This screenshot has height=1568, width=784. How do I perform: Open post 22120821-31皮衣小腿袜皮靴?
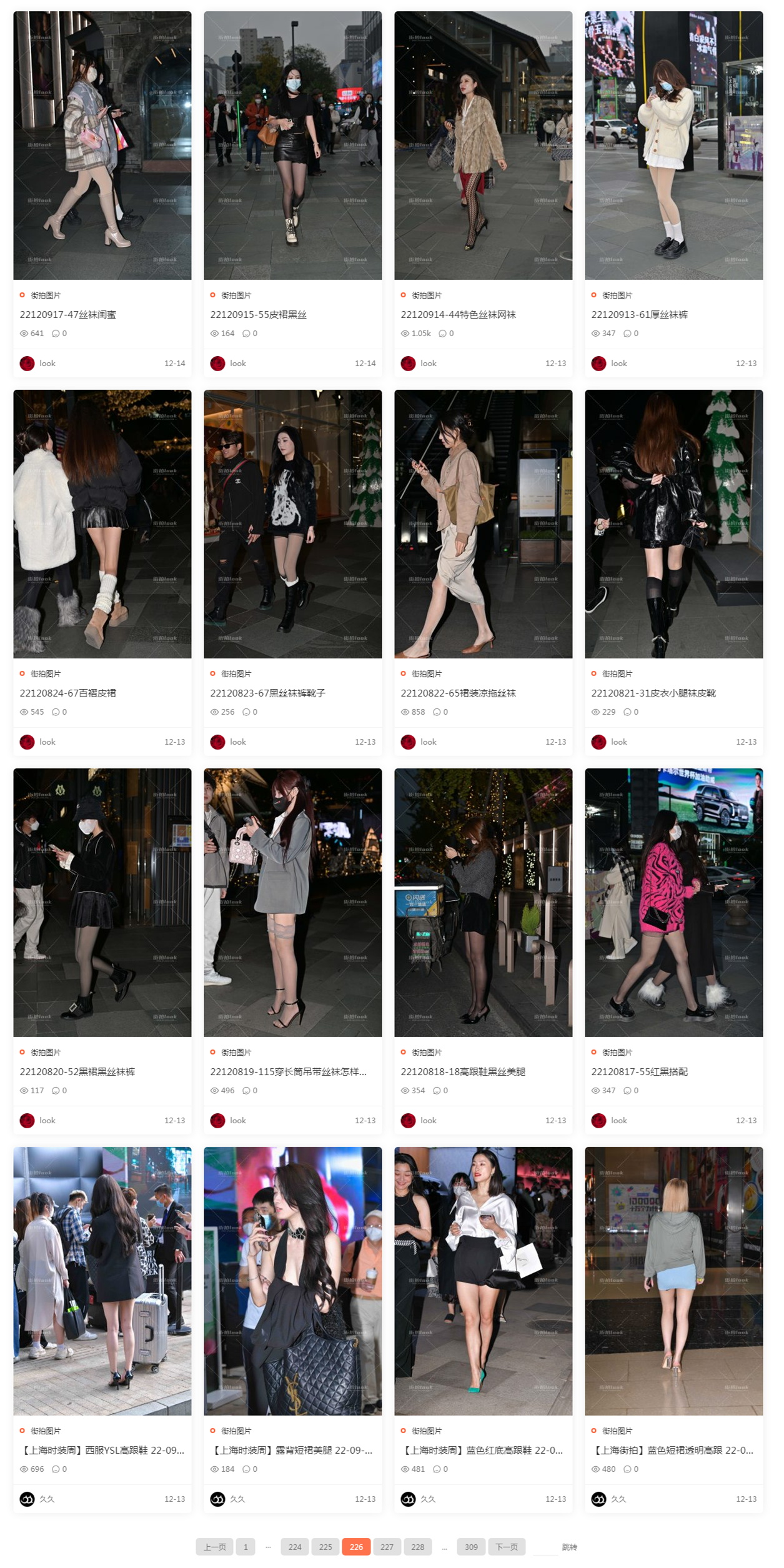click(x=653, y=693)
